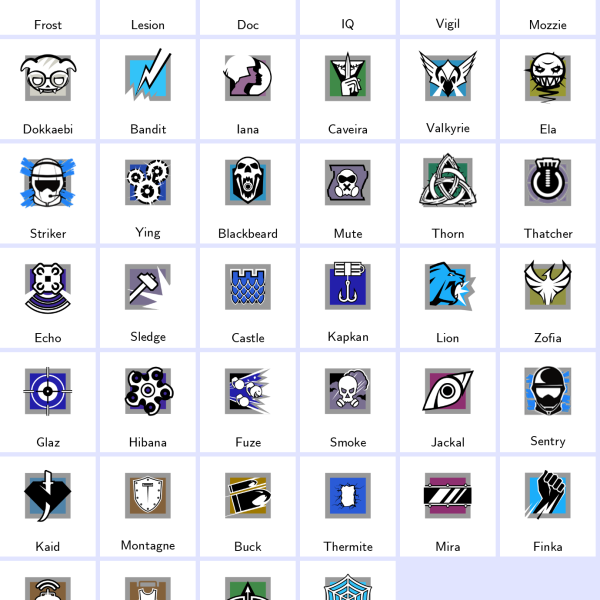The width and height of the screenshot is (600, 600).
Task: Select the Thermite operator
Action: (348, 496)
